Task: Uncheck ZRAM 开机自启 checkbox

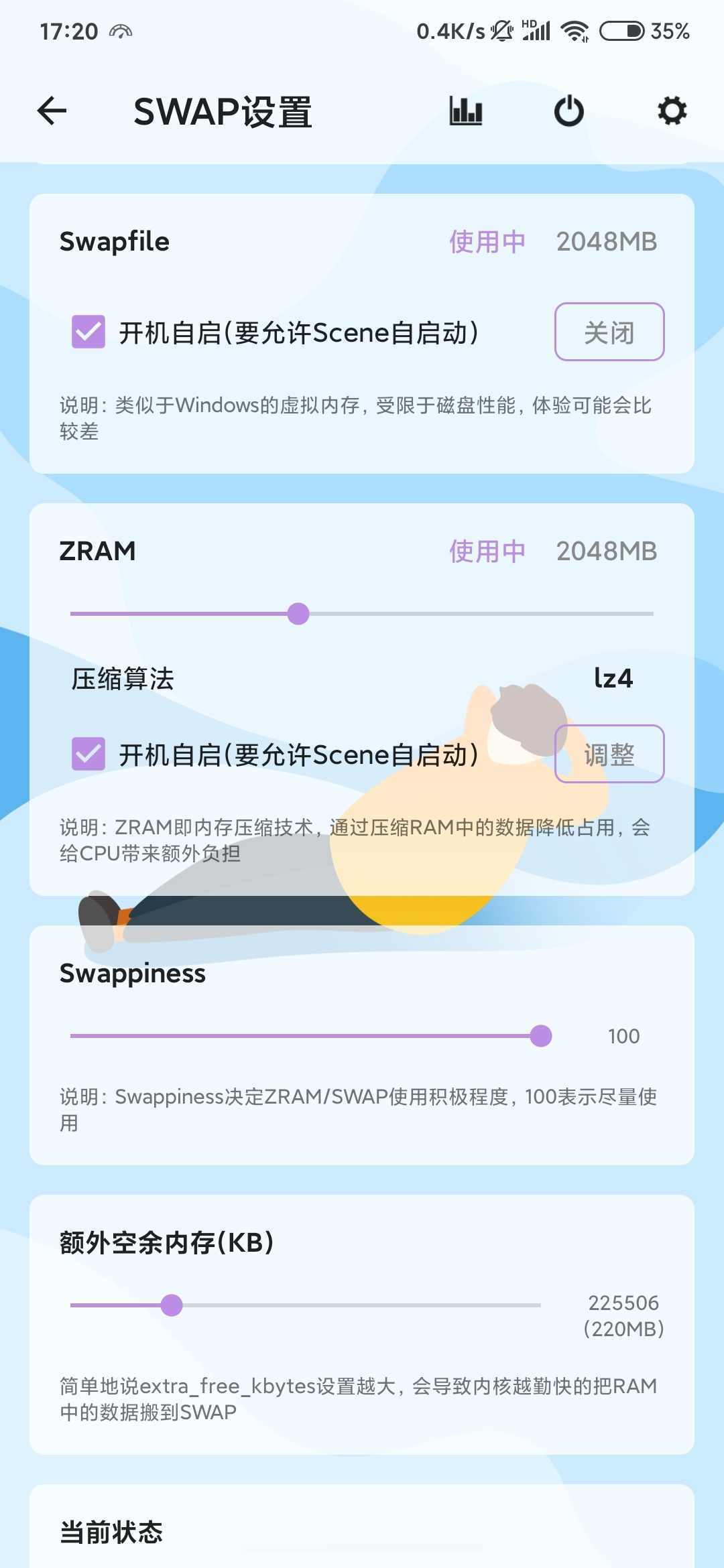Action: tap(88, 754)
